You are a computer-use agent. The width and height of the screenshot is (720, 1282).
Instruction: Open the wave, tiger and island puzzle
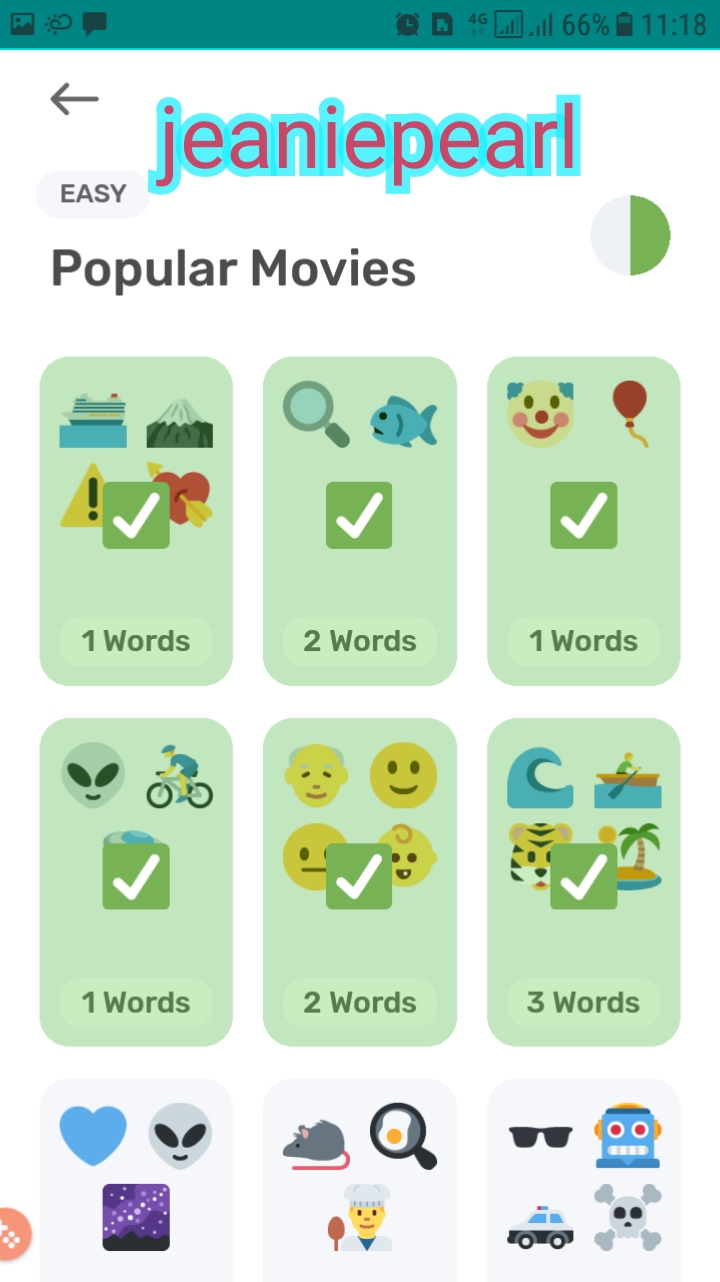pyautogui.click(x=583, y=880)
